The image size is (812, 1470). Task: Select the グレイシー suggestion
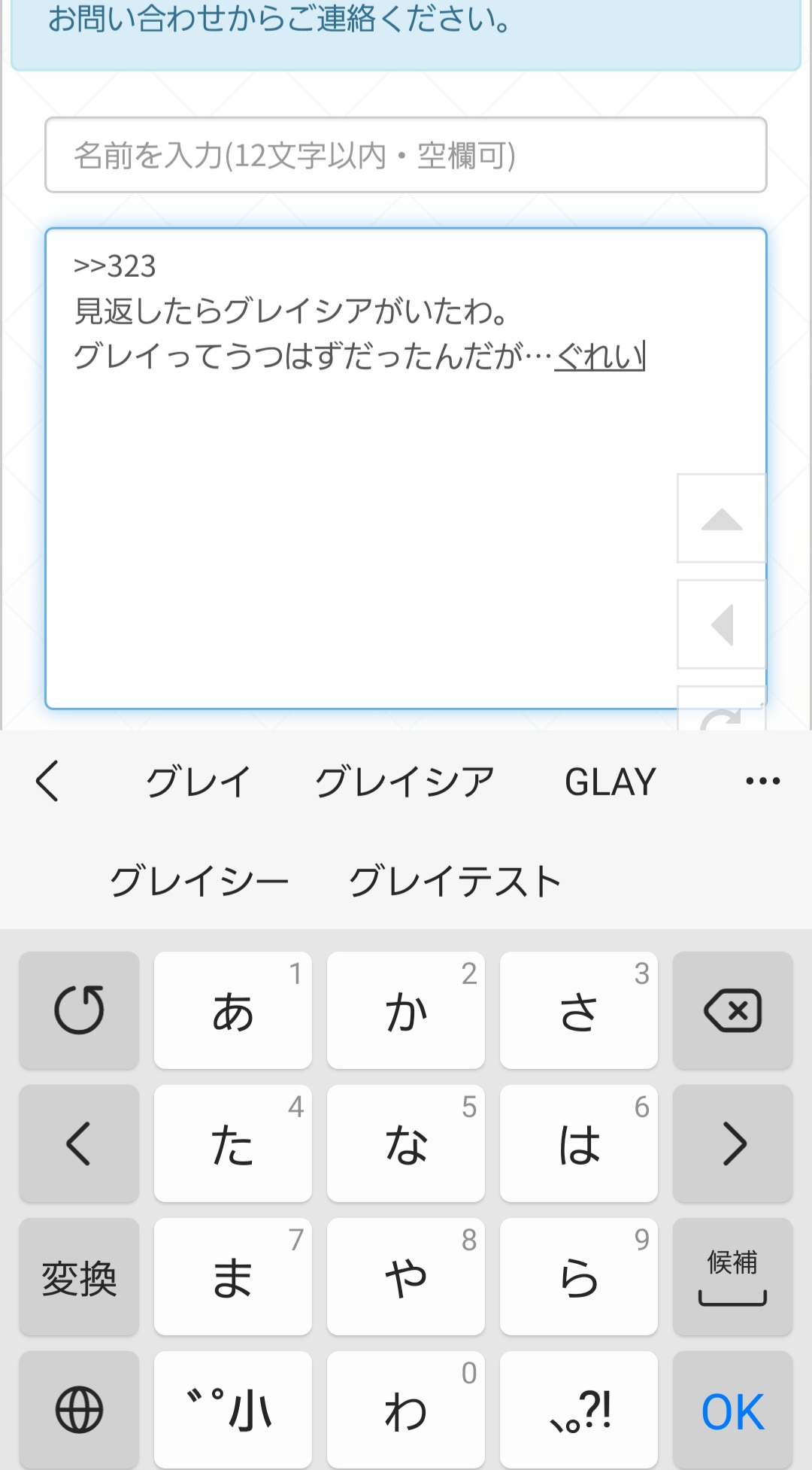coord(199,882)
